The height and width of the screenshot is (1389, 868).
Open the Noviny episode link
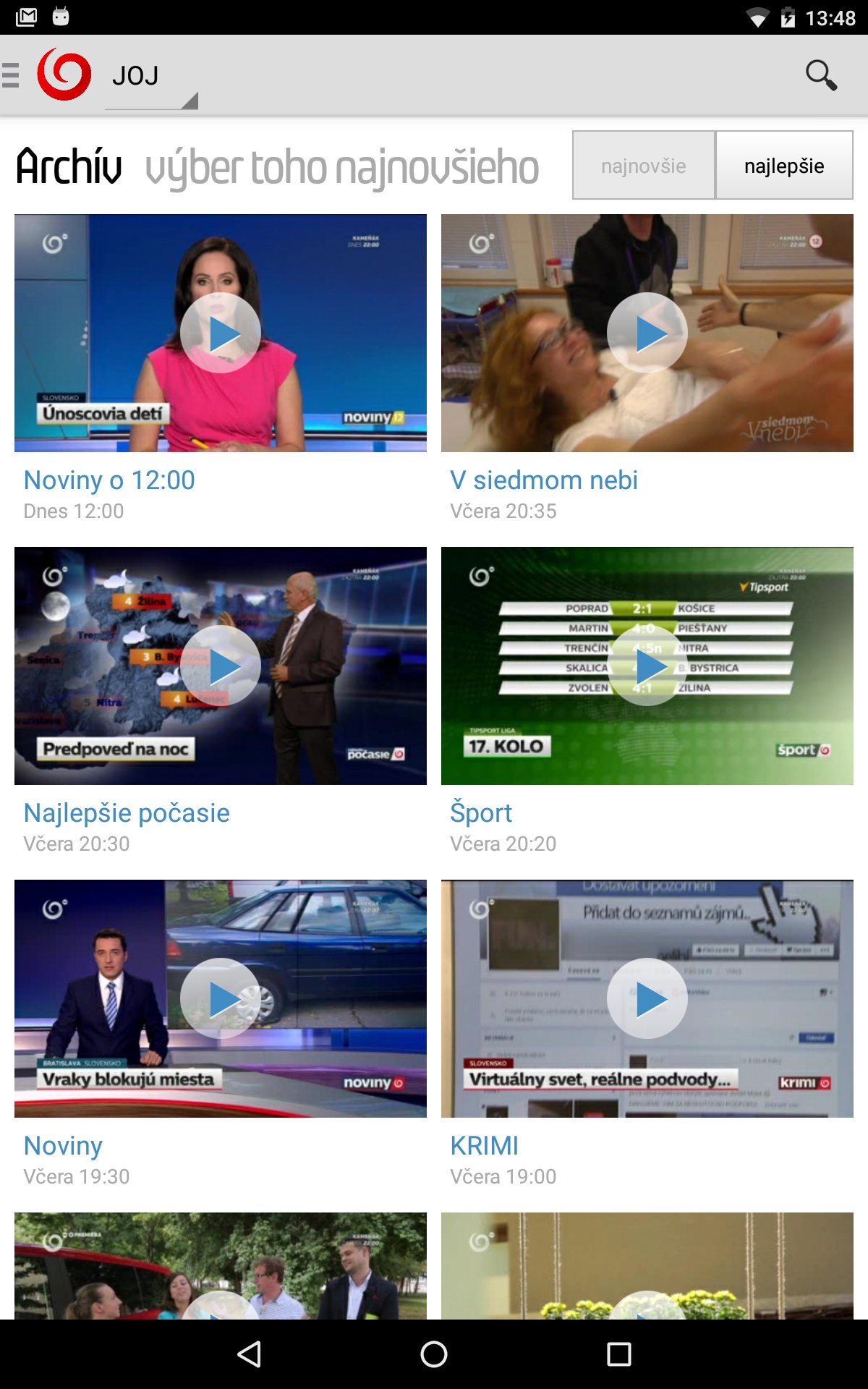(62, 1145)
